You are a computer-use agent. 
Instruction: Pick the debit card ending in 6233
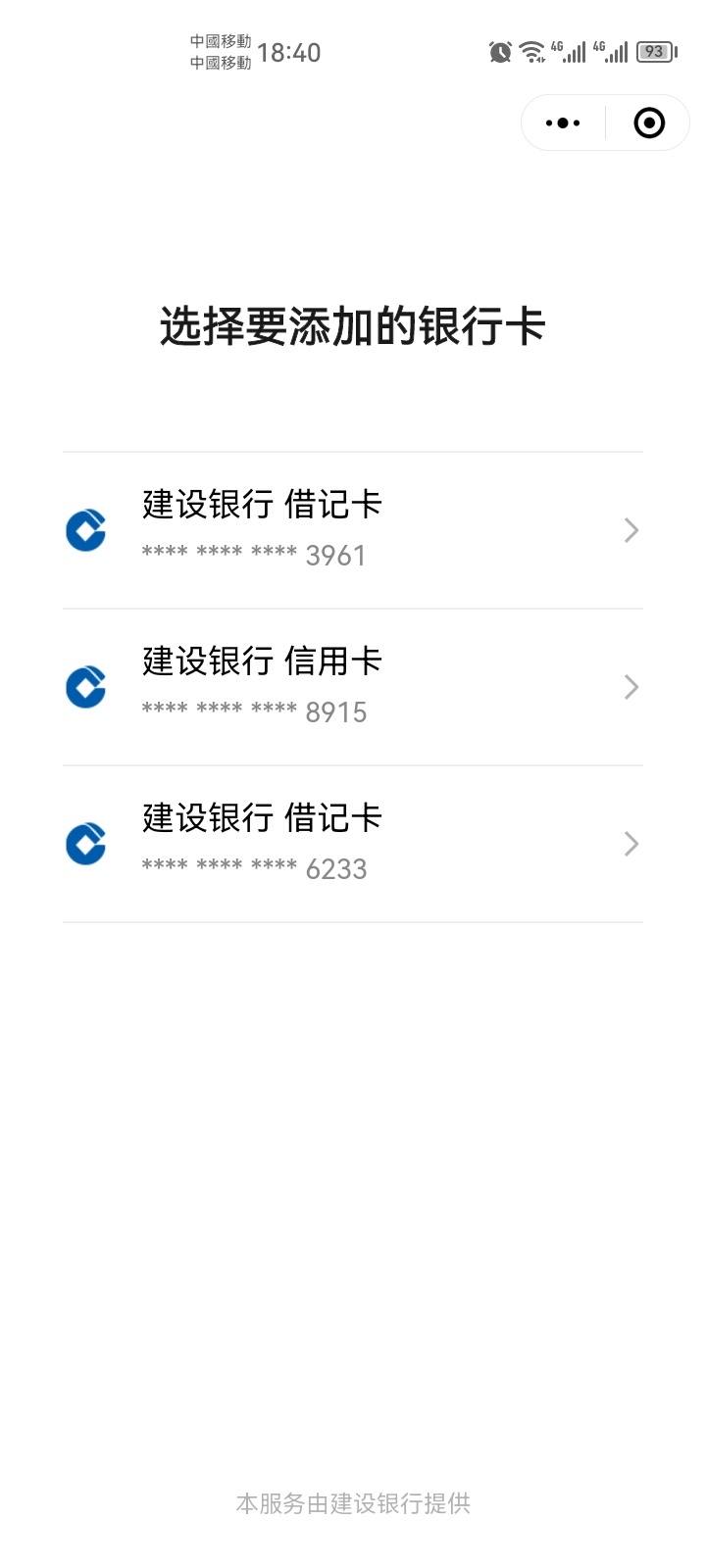[x=353, y=844]
